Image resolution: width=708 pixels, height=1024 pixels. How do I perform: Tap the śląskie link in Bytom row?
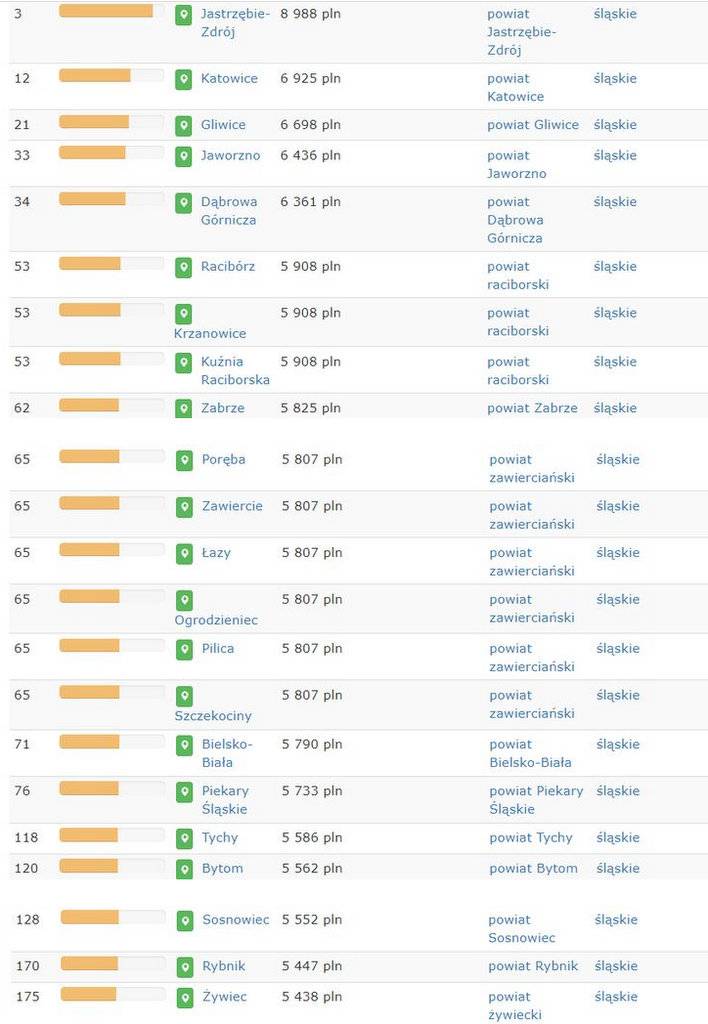click(x=617, y=868)
